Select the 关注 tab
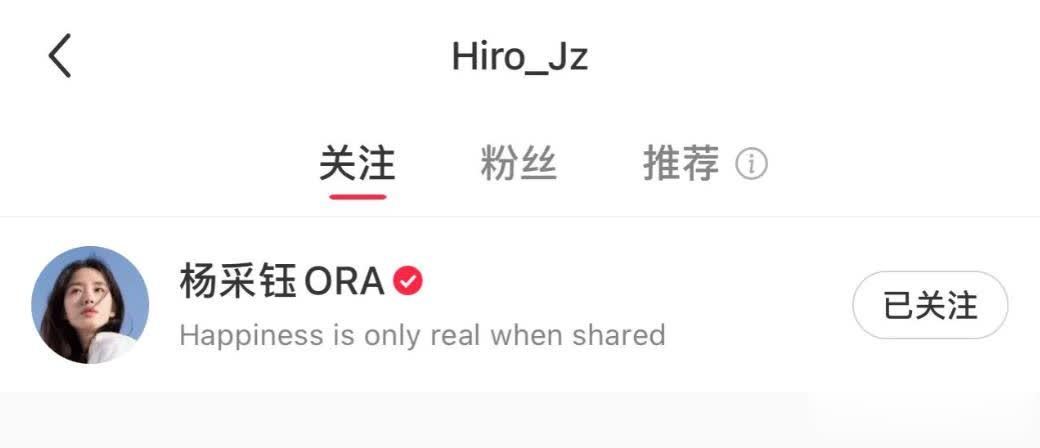 pyautogui.click(x=357, y=163)
